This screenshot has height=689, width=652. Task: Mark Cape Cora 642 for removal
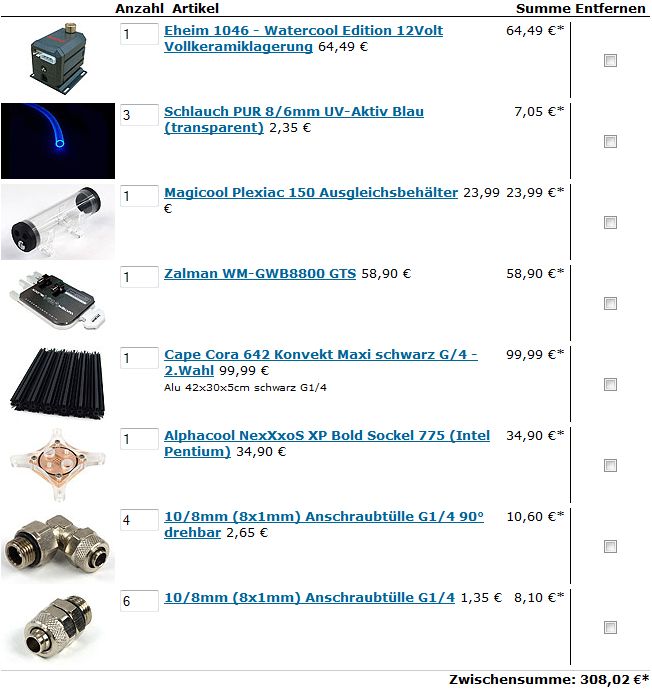[x=610, y=385]
